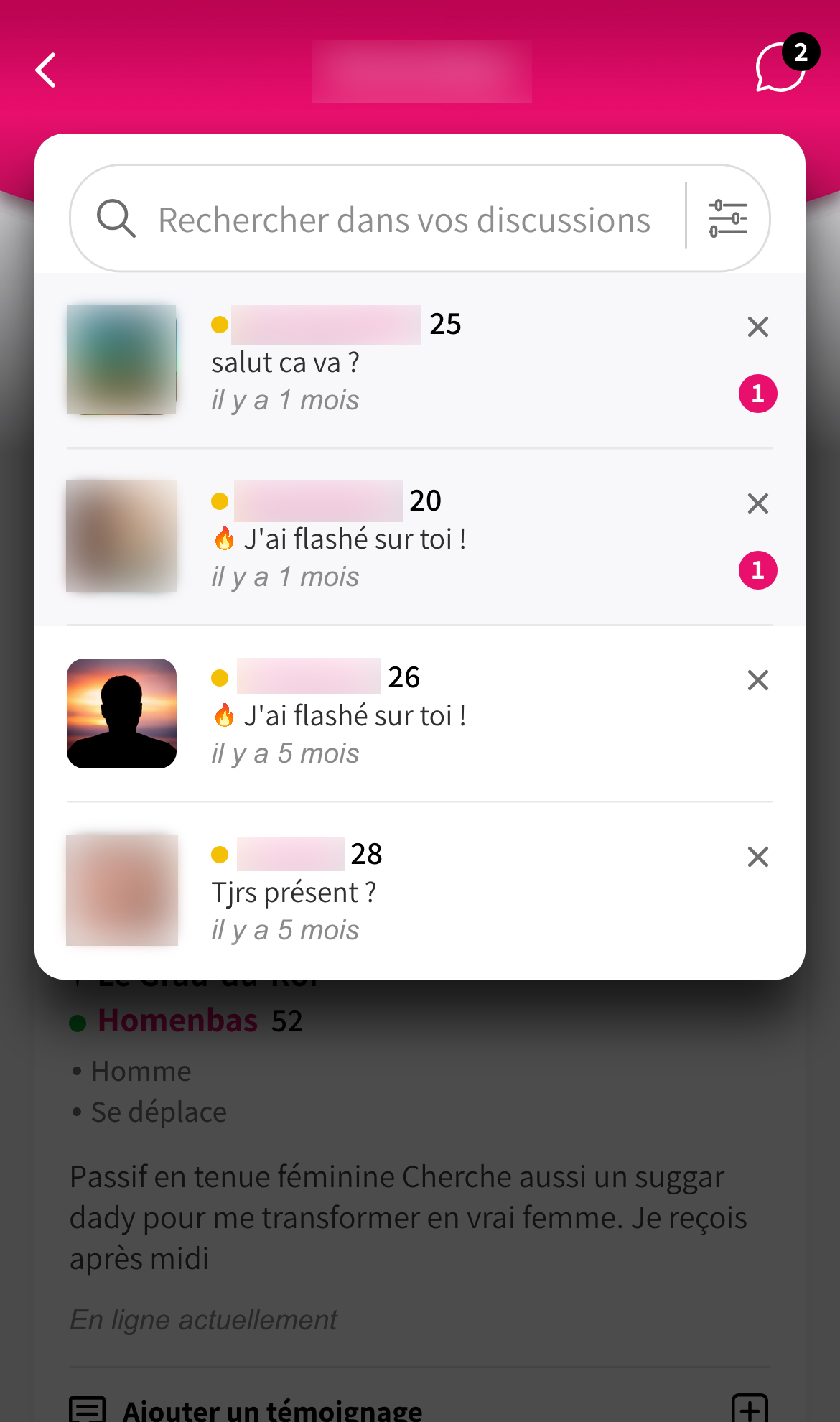Open the flash conversation from the 26-year-old

tap(431, 715)
